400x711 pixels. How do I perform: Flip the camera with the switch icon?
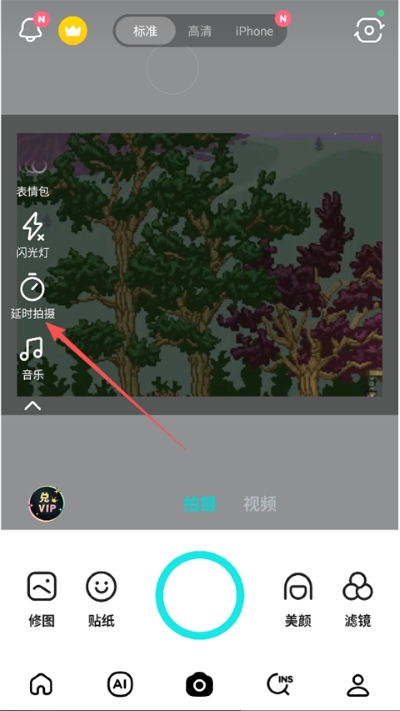click(x=369, y=30)
